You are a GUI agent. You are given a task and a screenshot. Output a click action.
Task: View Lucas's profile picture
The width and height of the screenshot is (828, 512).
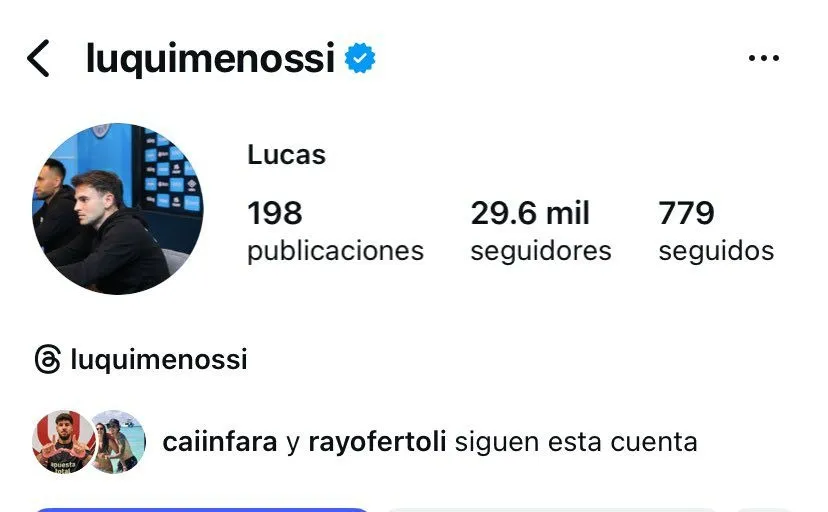(117, 209)
